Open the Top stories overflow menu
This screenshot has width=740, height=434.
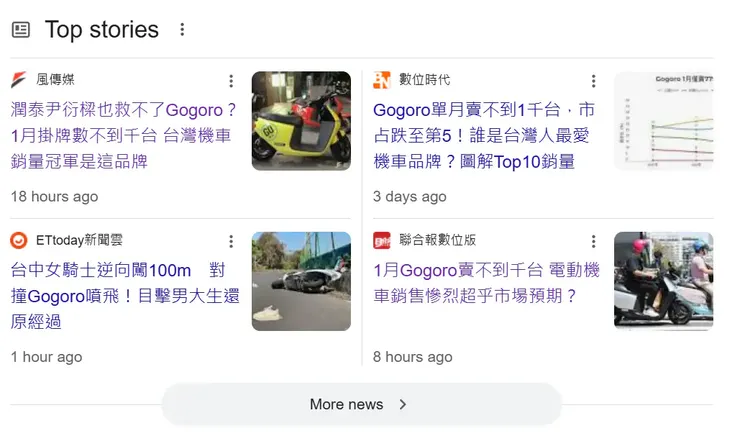coord(182,30)
